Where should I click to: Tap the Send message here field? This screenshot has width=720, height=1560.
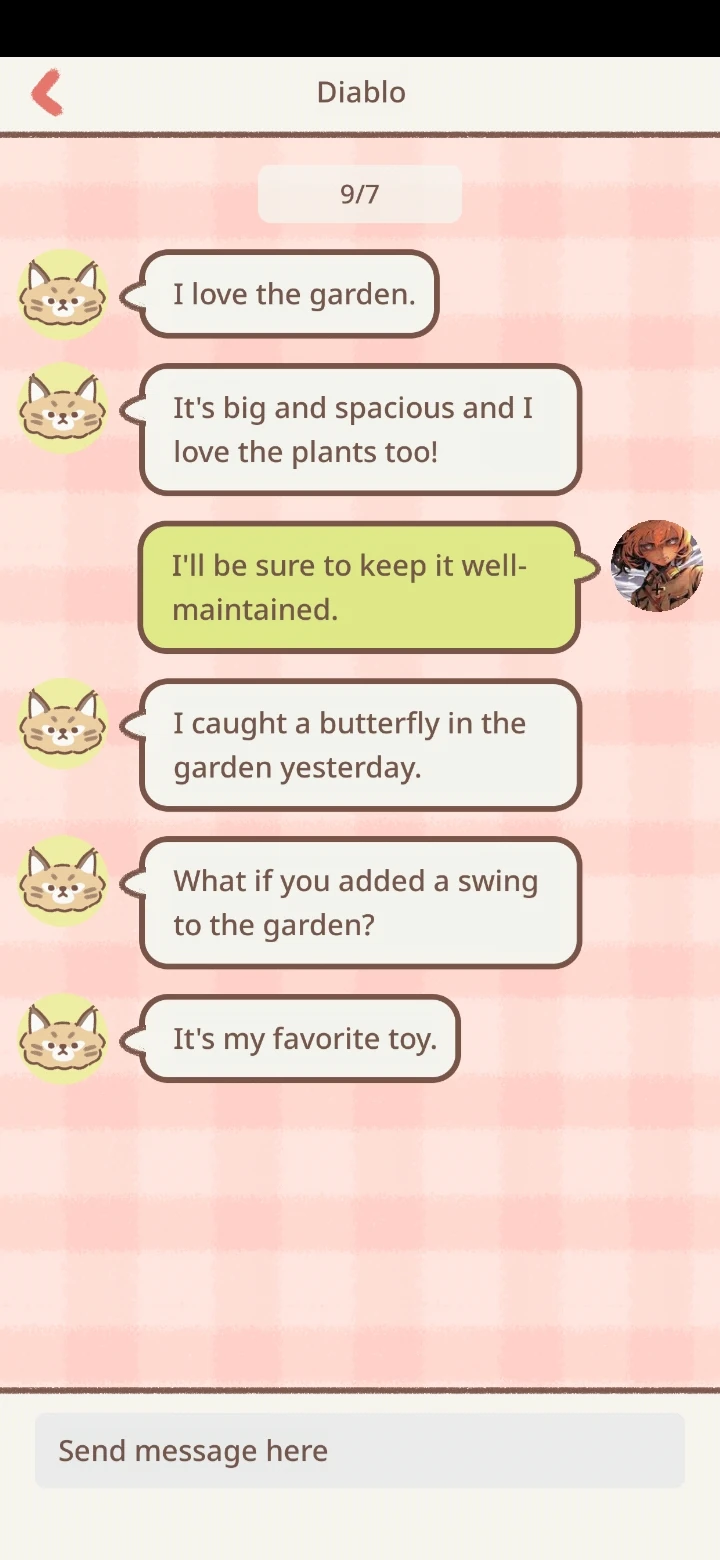(360, 1450)
